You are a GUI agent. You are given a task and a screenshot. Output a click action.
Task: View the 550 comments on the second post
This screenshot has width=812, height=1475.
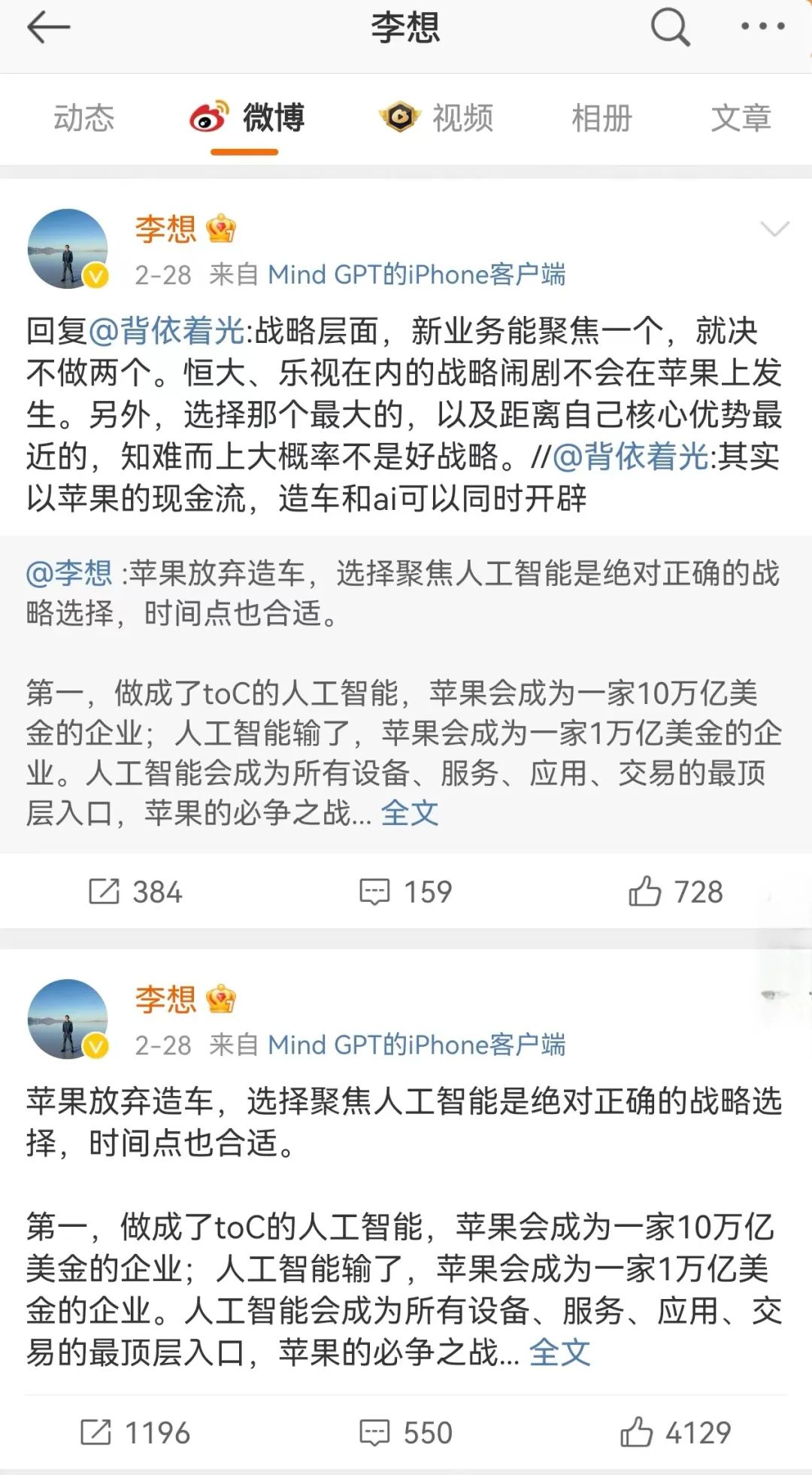coord(405,1433)
